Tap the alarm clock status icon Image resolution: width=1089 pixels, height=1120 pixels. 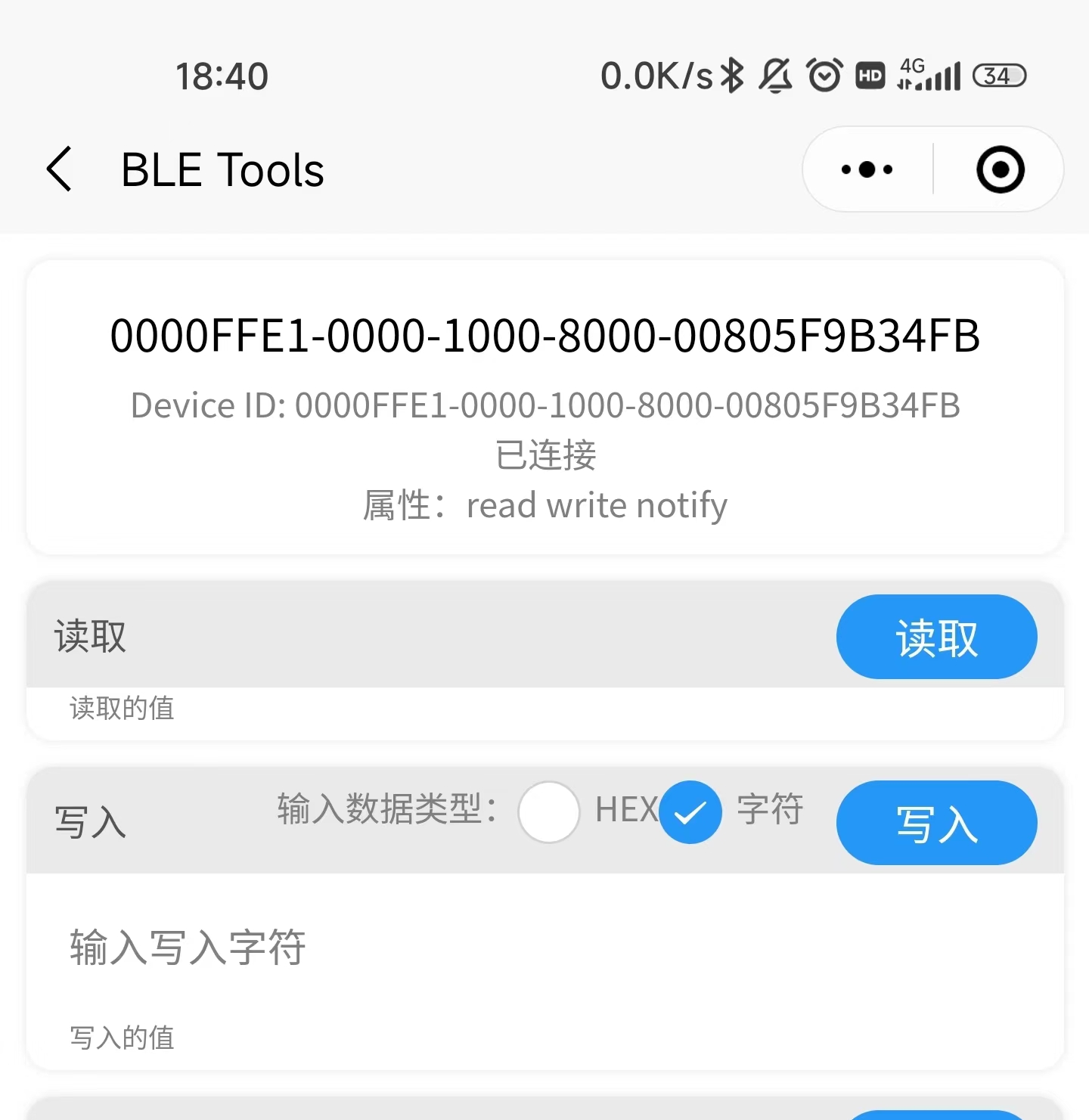825,75
